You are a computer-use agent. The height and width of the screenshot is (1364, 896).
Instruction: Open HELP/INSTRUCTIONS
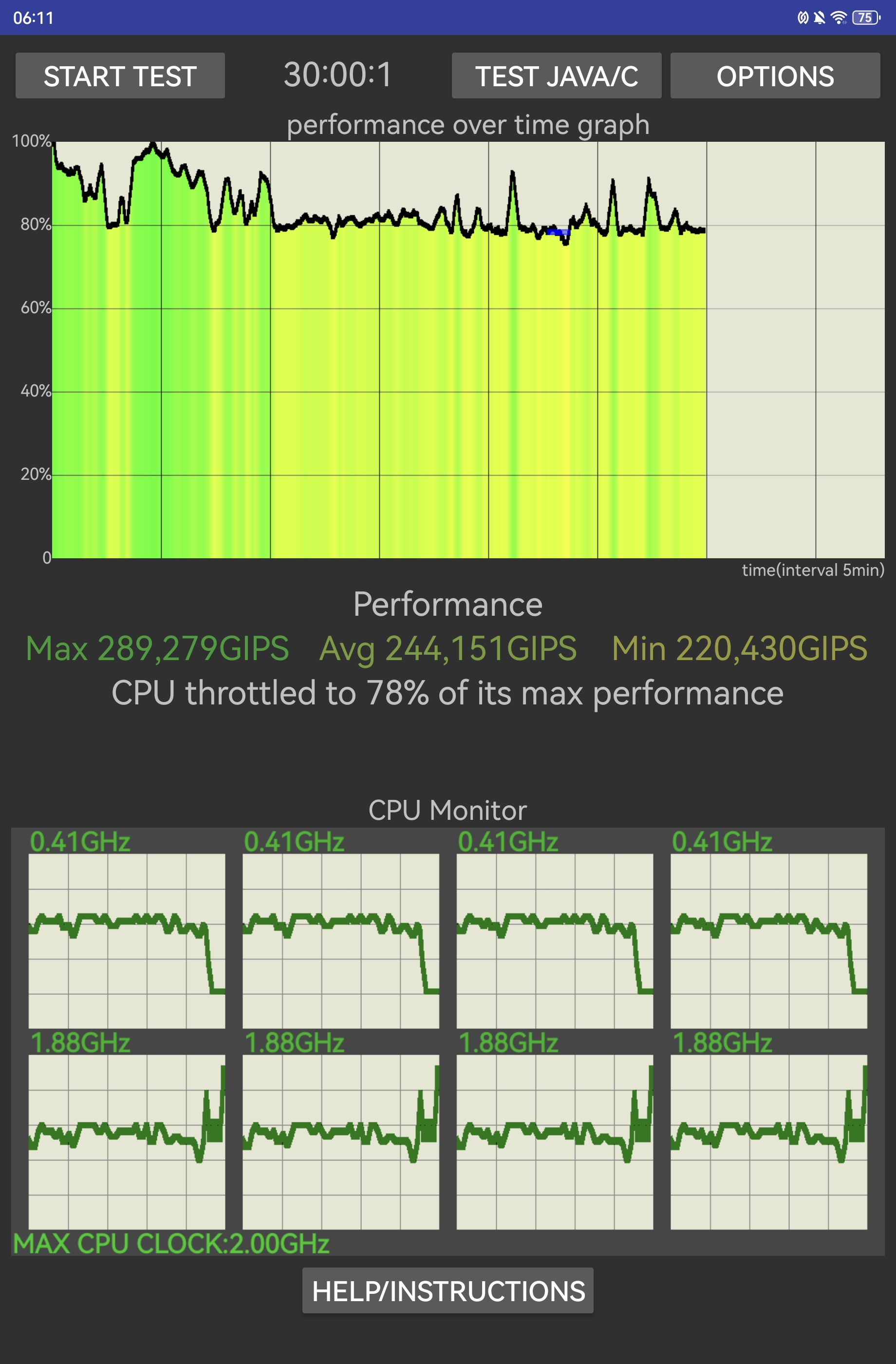pyautogui.click(x=448, y=1290)
